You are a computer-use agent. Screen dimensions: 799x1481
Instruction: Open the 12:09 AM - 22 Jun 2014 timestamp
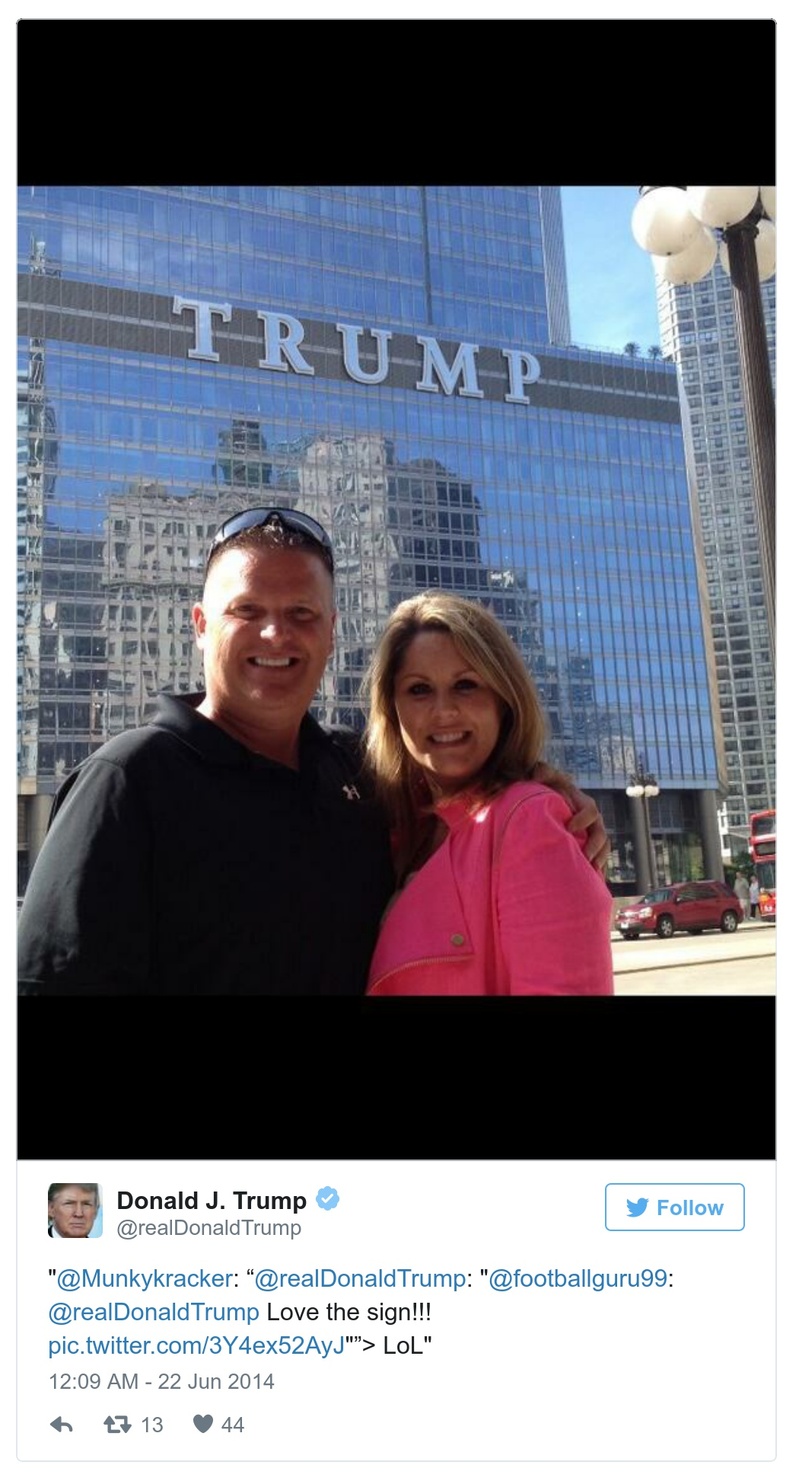(x=161, y=1381)
